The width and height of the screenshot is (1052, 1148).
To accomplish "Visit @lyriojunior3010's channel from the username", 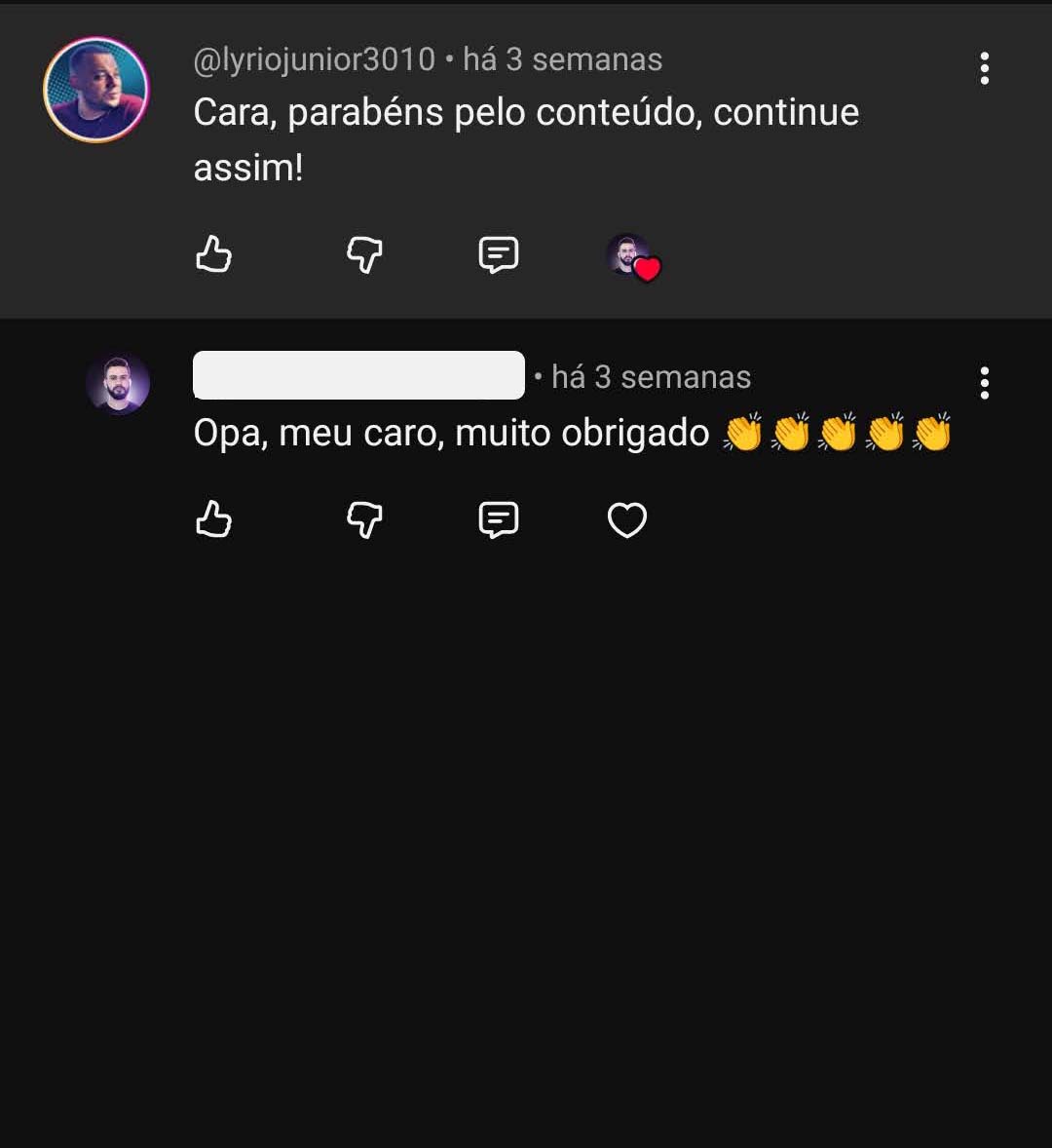I will [312, 58].
